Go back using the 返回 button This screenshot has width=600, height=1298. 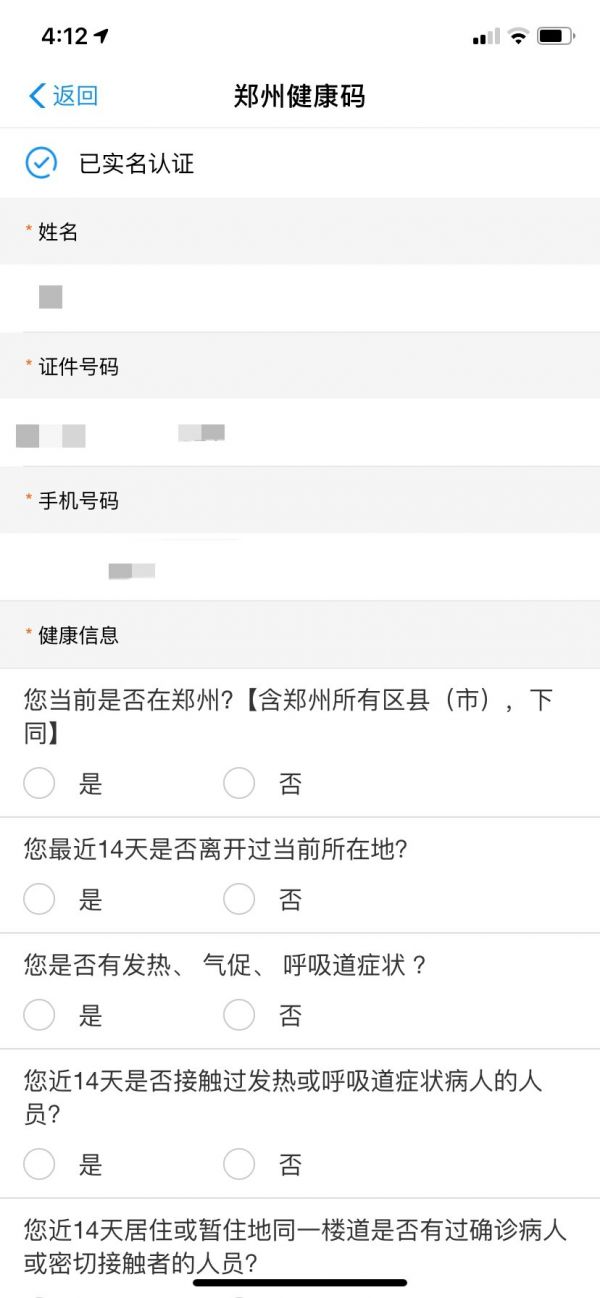pos(63,96)
